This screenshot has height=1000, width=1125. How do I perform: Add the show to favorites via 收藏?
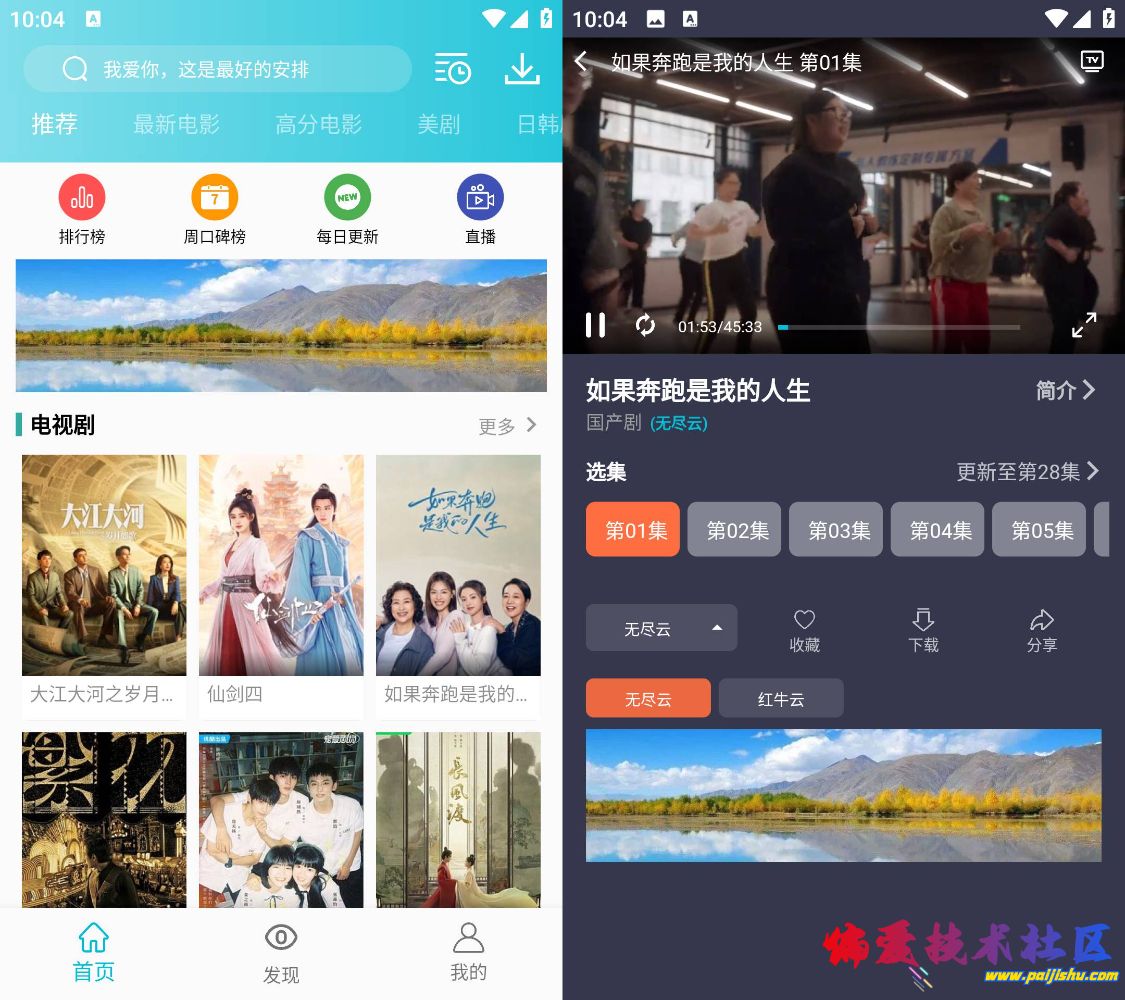coord(804,630)
